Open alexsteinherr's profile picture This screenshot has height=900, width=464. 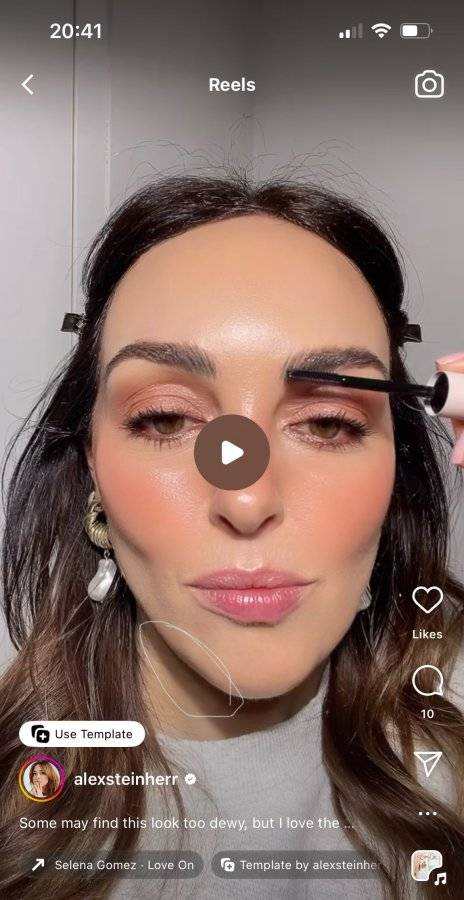tap(42, 779)
